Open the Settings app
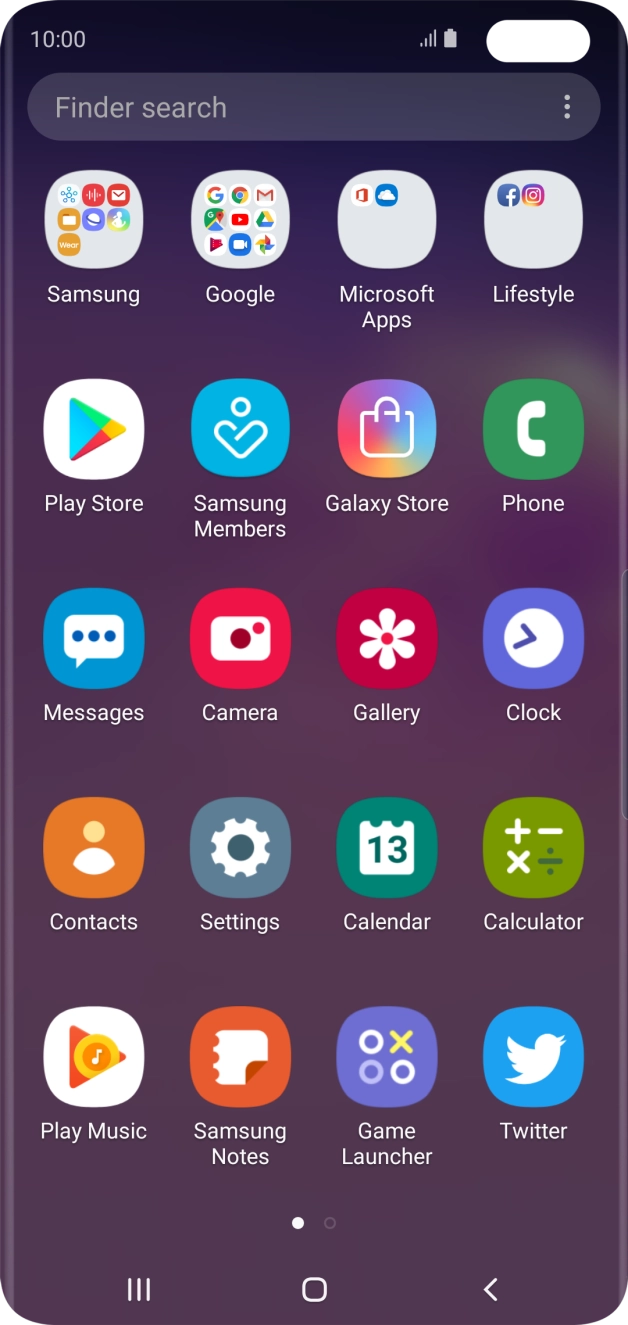The image size is (628, 1325). 240,847
